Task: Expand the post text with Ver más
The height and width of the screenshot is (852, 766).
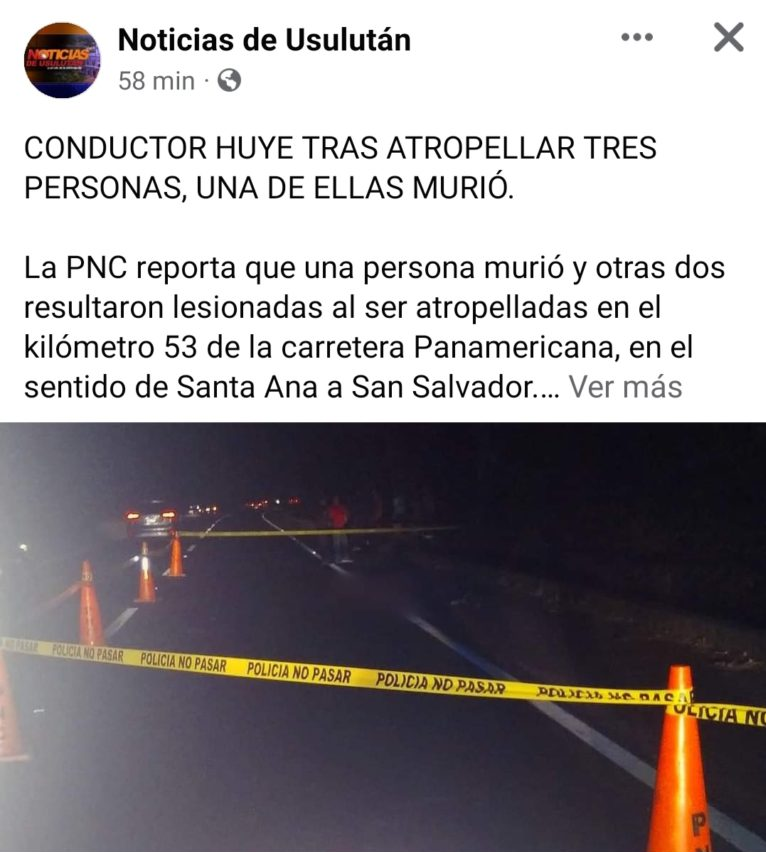Action: [x=625, y=386]
